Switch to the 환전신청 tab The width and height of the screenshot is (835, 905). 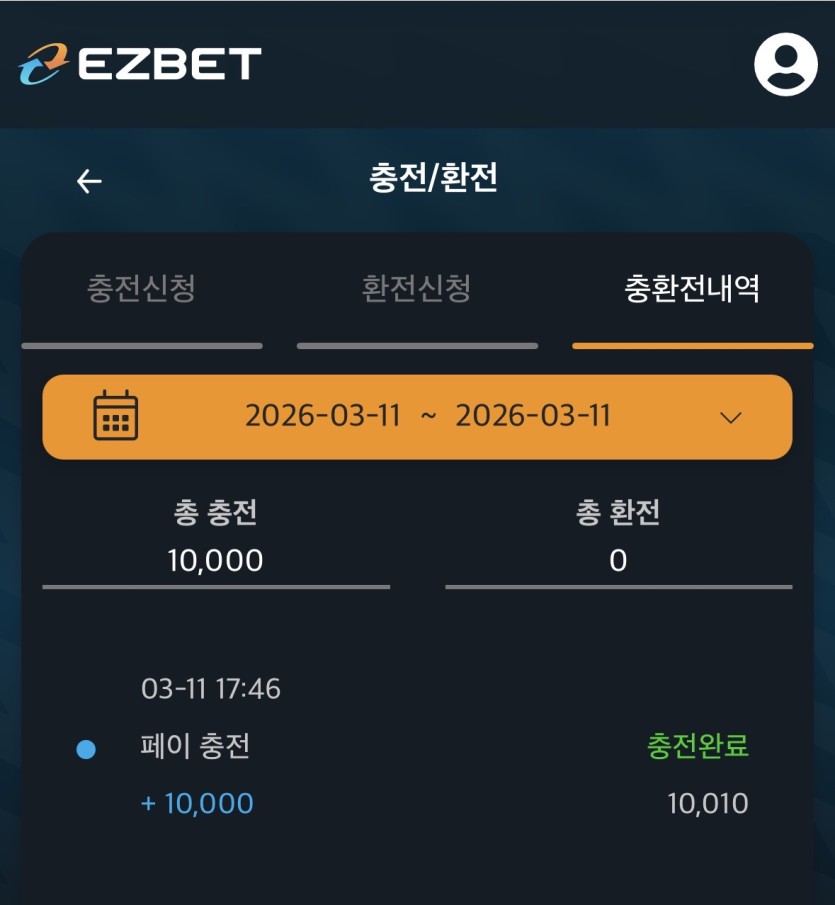416,290
